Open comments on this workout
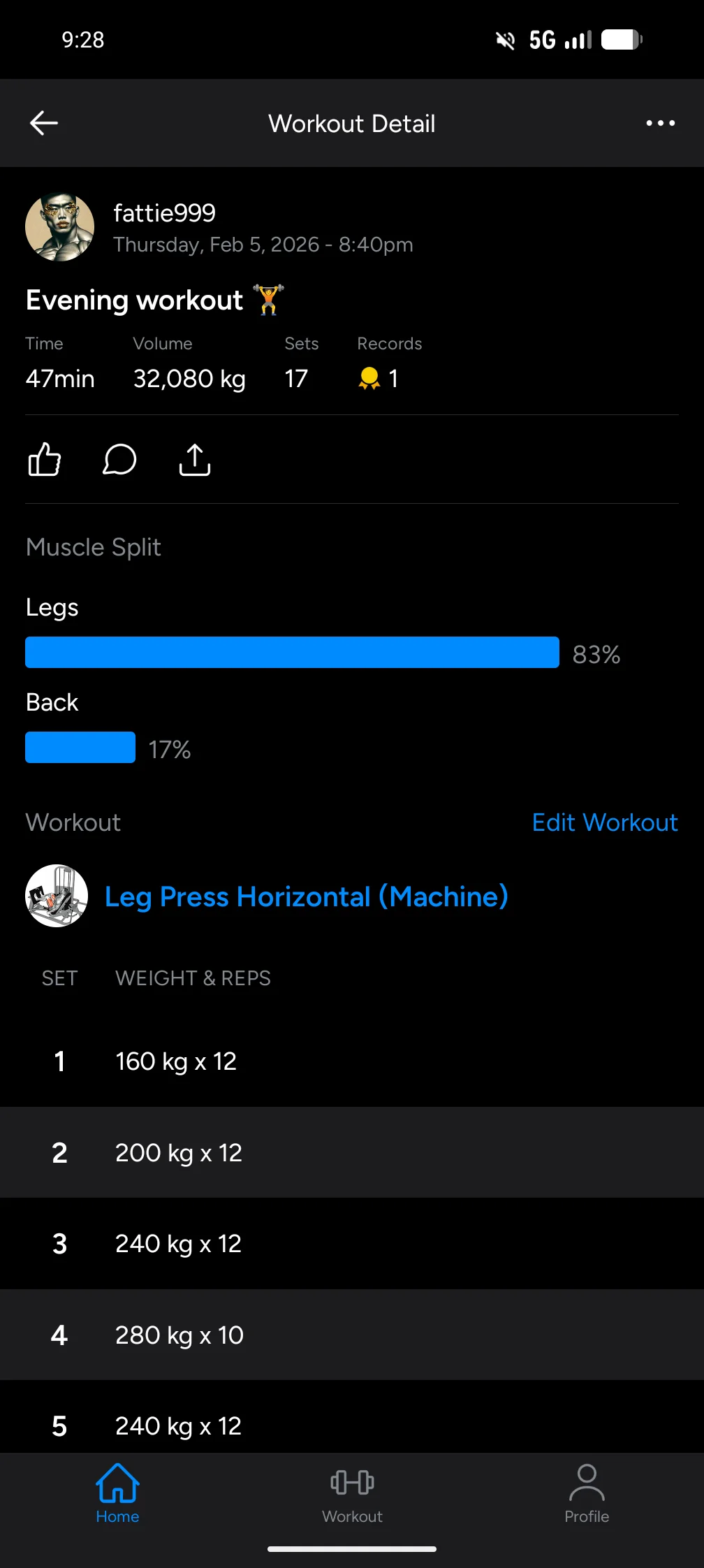This screenshot has height=1568, width=704. [x=119, y=459]
